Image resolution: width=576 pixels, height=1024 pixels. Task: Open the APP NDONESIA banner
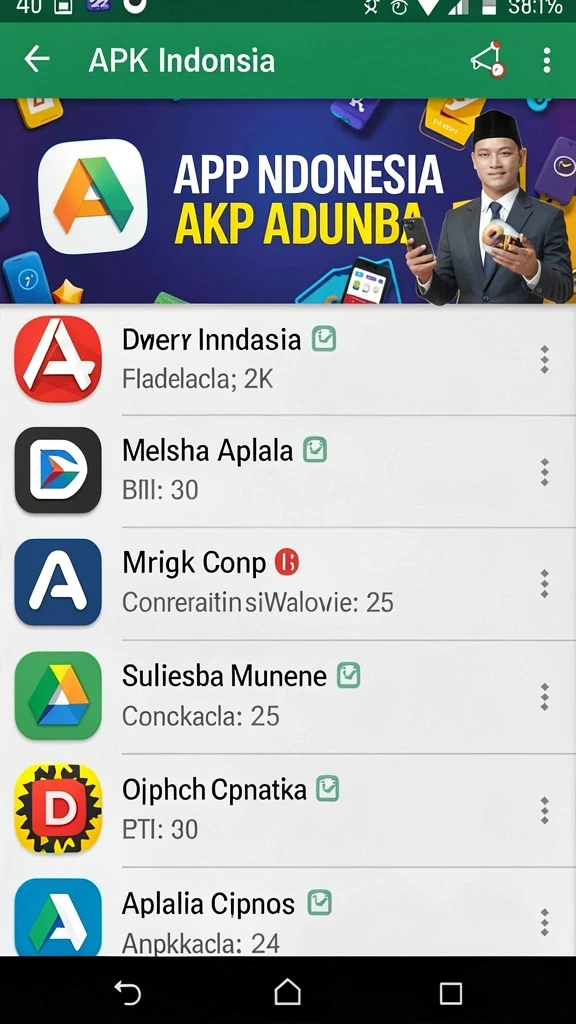point(288,201)
